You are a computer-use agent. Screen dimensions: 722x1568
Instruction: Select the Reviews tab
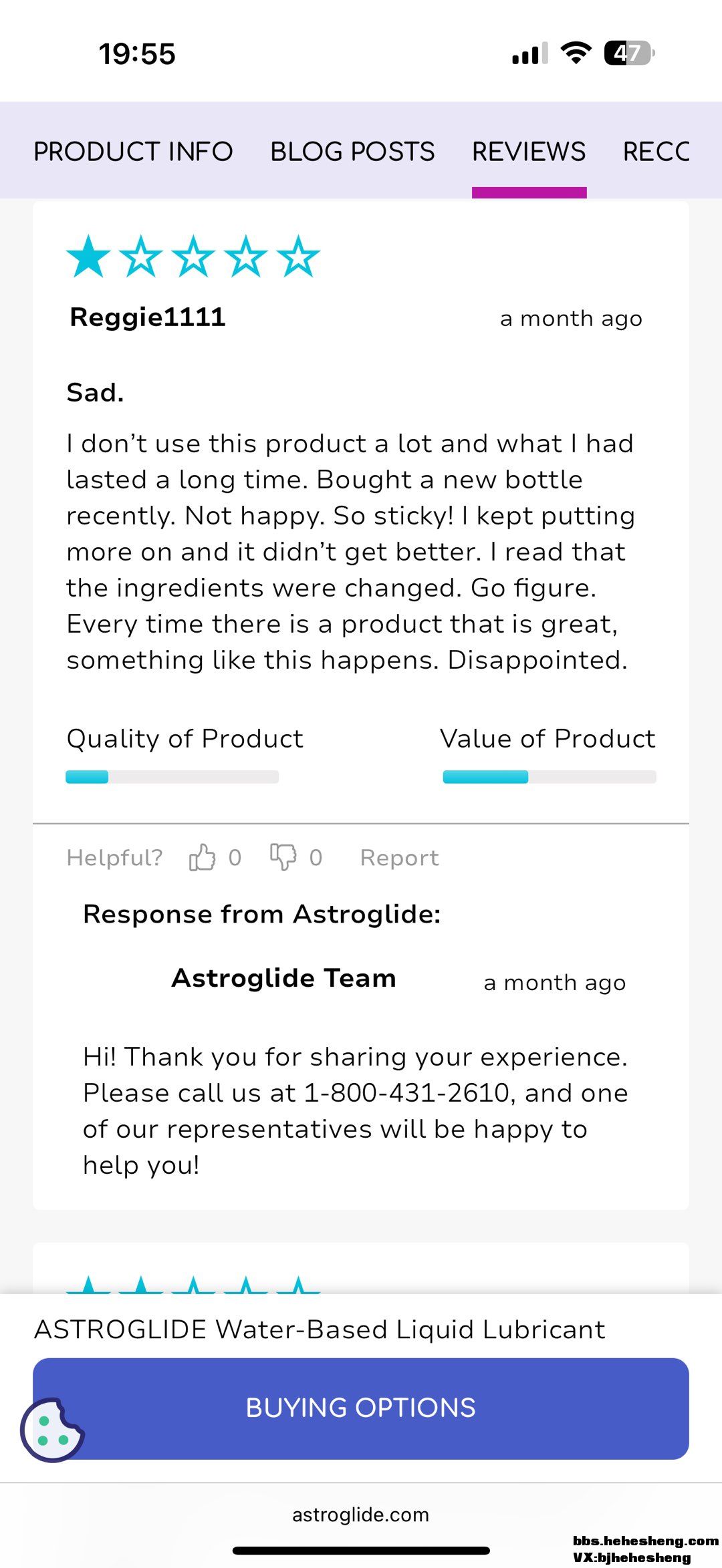click(x=529, y=152)
